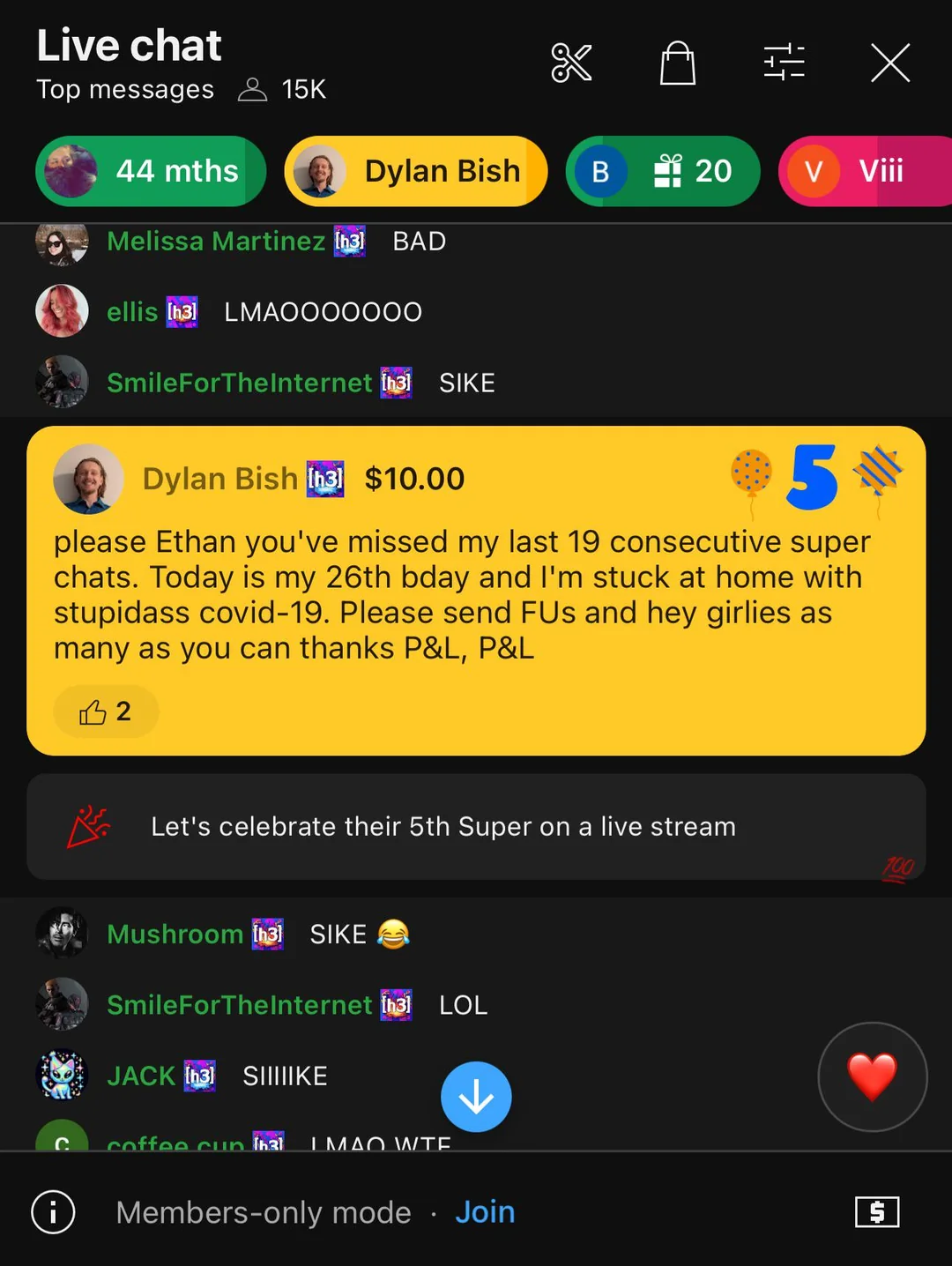The image size is (952, 1266).
Task: Open the shopping bag store
Action: coord(678,63)
